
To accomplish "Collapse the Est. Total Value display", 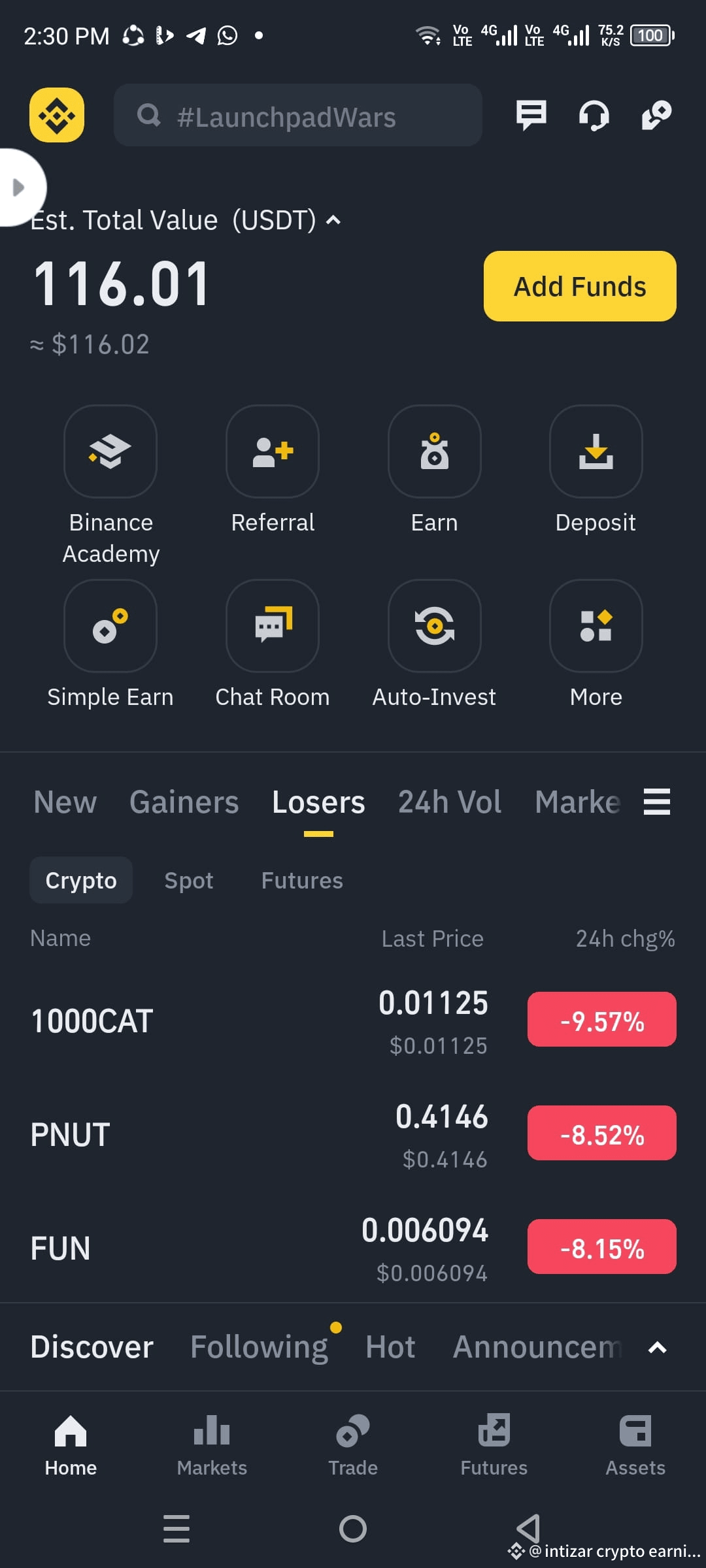I will (x=332, y=220).
